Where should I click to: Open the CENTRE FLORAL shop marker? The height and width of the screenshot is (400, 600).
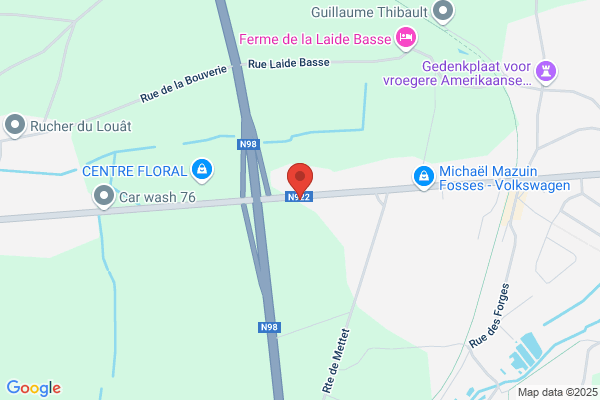pyautogui.click(x=202, y=170)
